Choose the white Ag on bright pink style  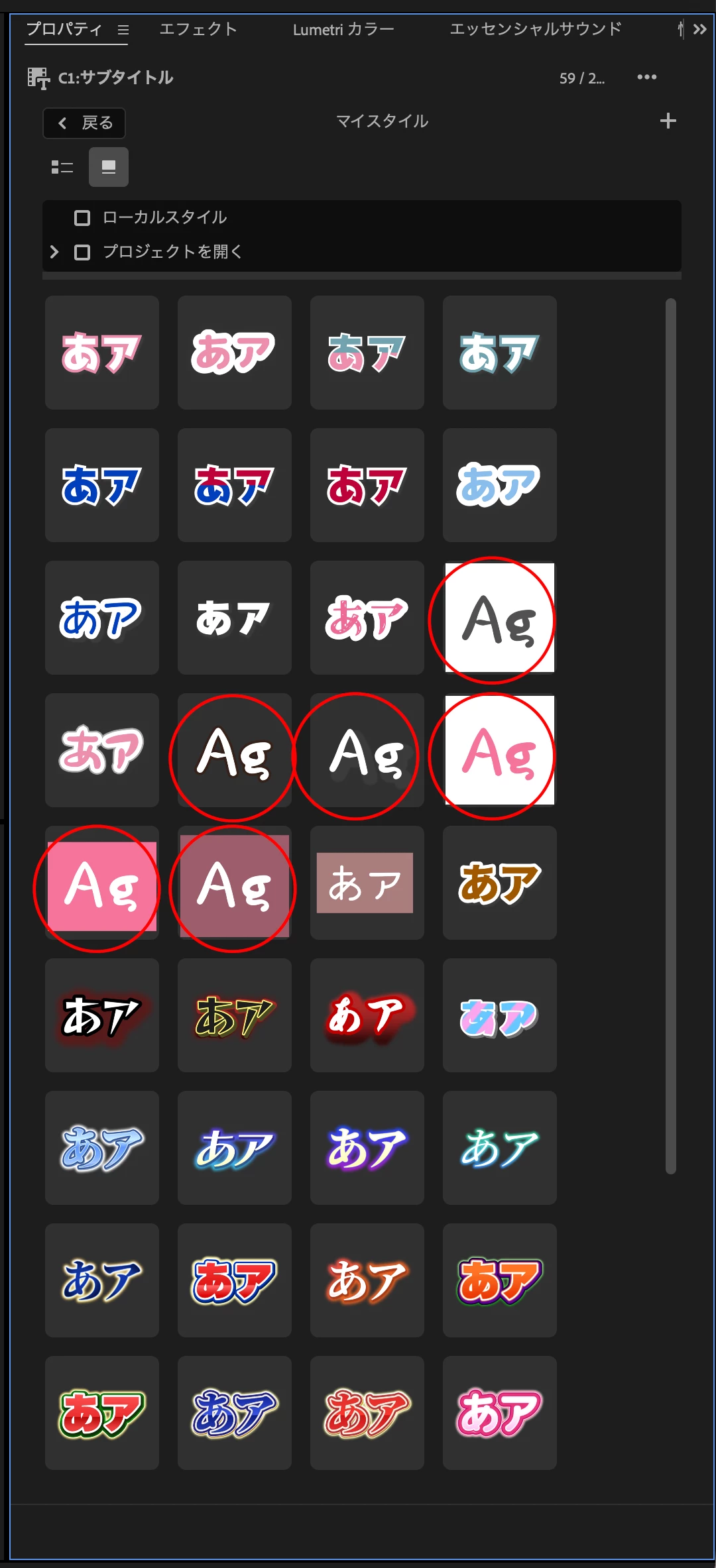click(x=102, y=886)
